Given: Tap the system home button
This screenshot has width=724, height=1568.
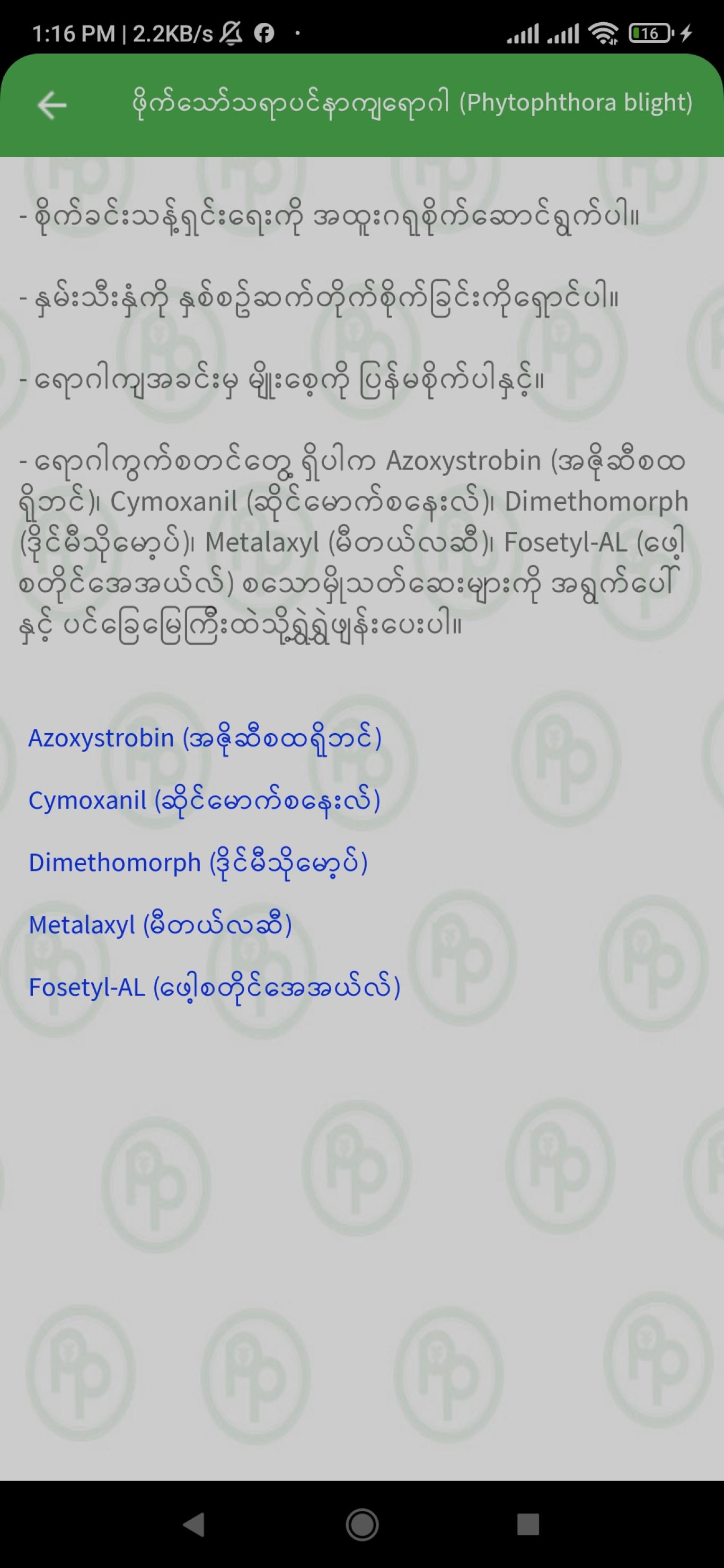Looking at the screenshot, I should (363, 1525).
